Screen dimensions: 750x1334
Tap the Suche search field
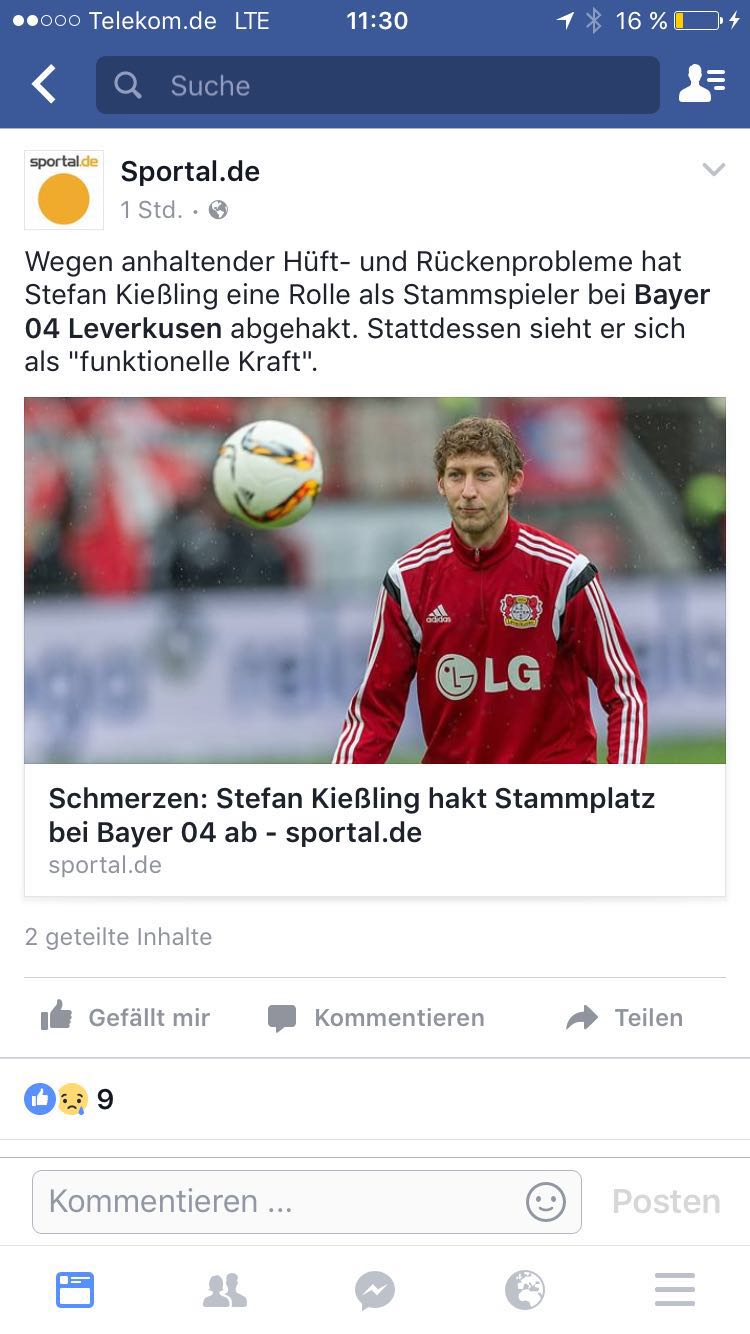click(378, 85)
